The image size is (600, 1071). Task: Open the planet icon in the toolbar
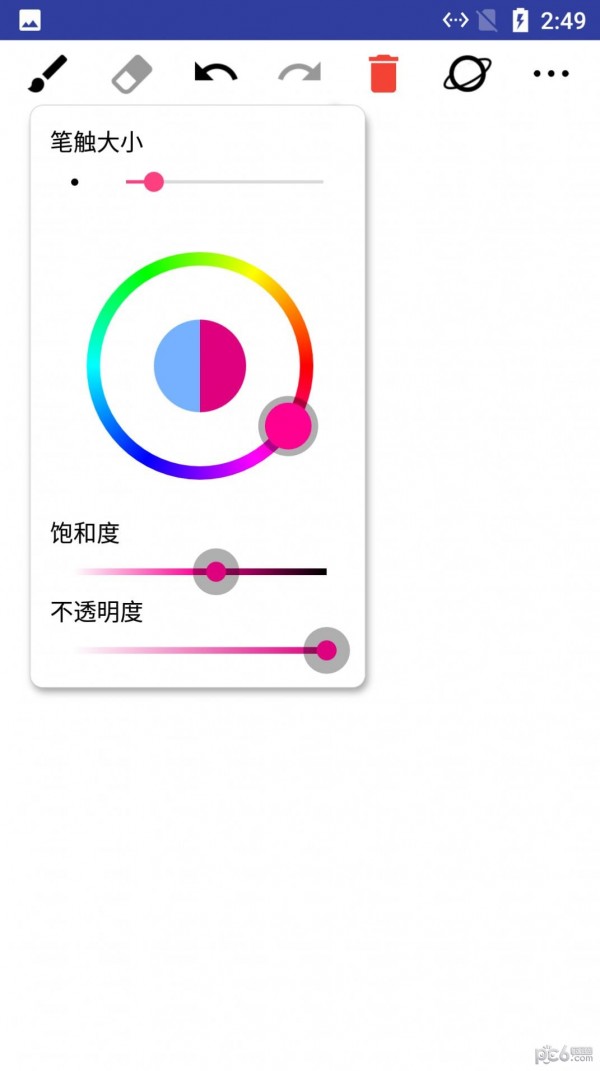(467, 74)
